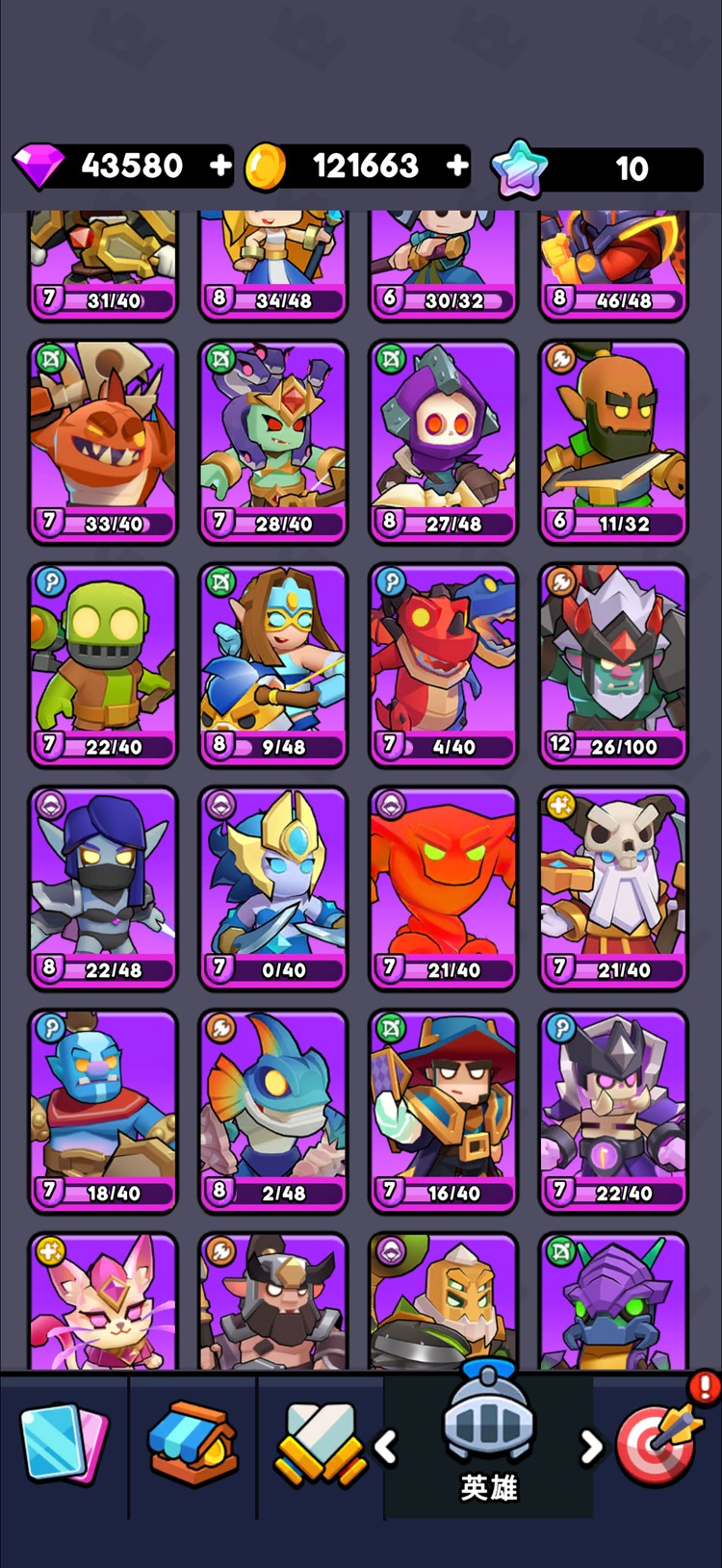
Task: View the bearded orc hero 11/32
Action: point(613,442)
